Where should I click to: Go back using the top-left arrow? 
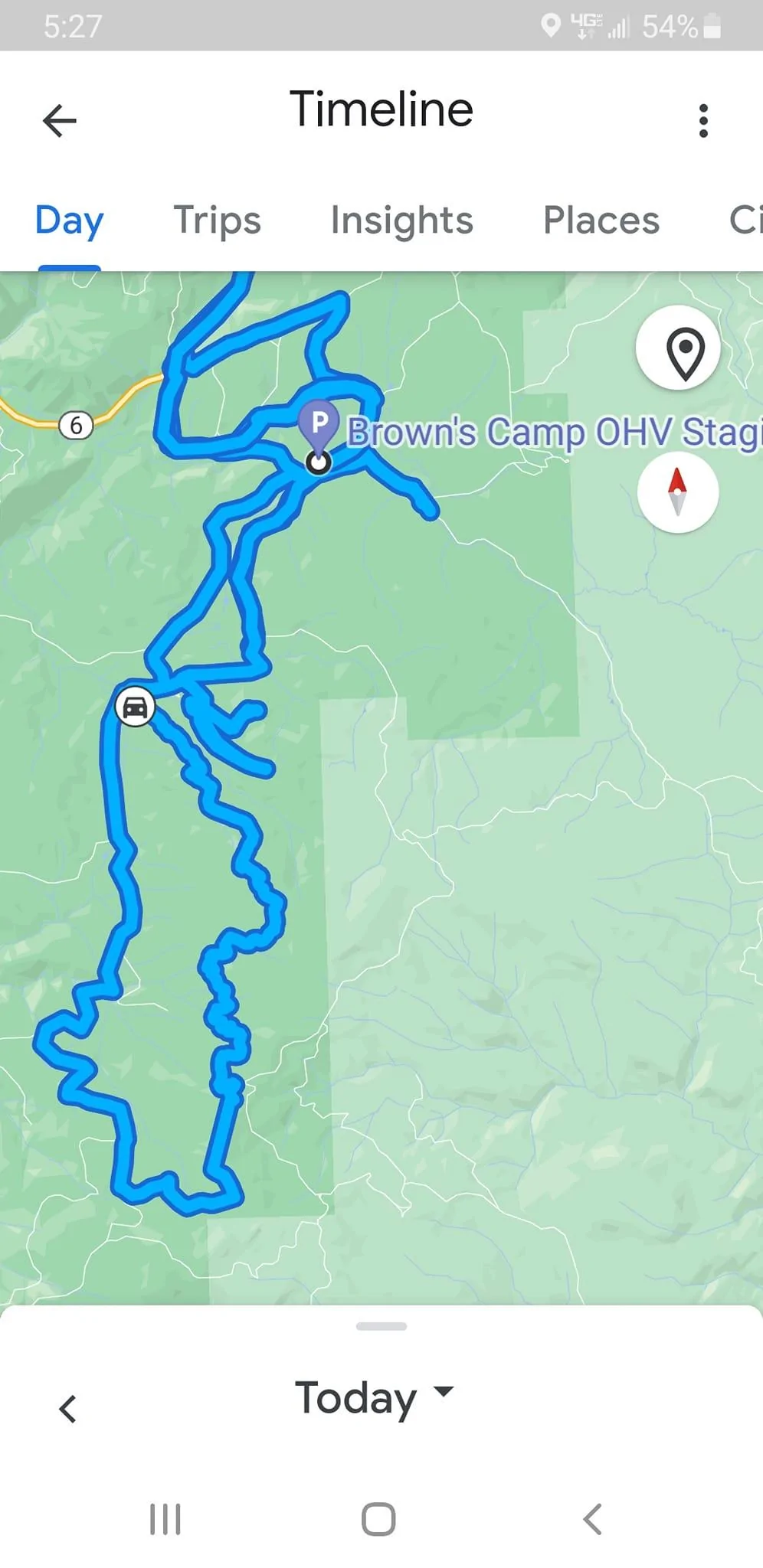click(60, 120)
